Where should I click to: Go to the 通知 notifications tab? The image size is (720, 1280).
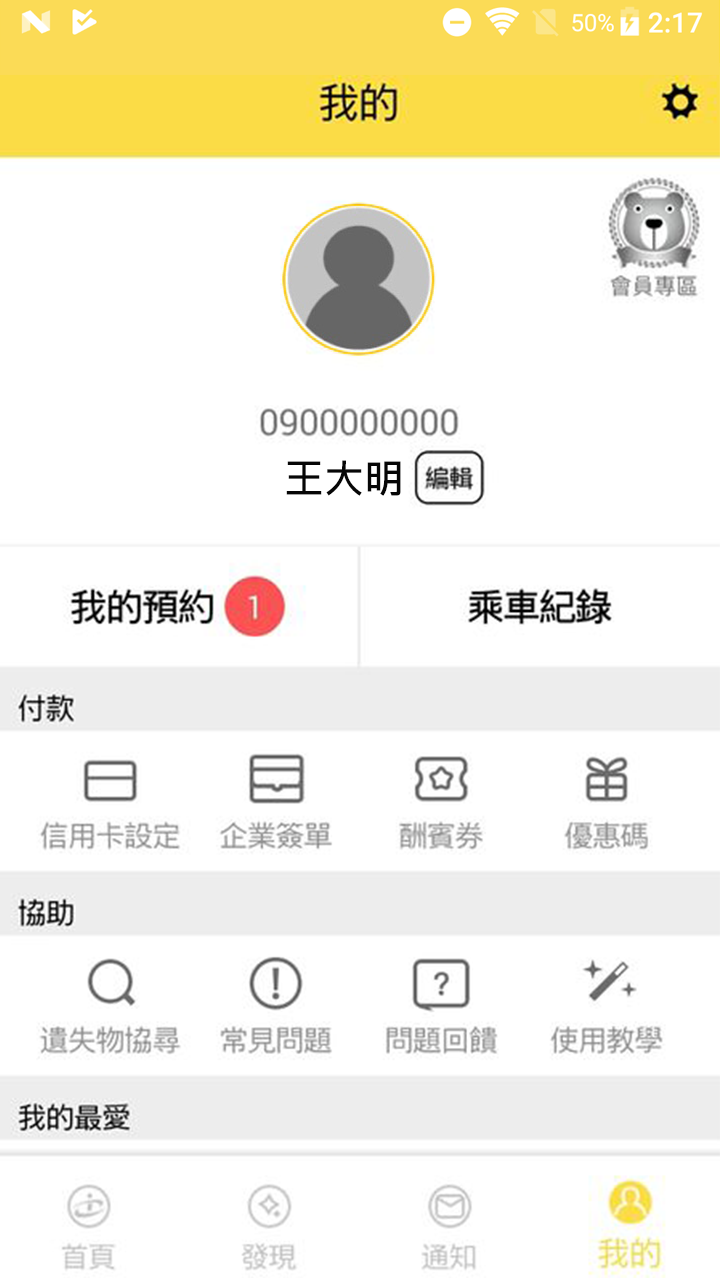(449, 1225)
